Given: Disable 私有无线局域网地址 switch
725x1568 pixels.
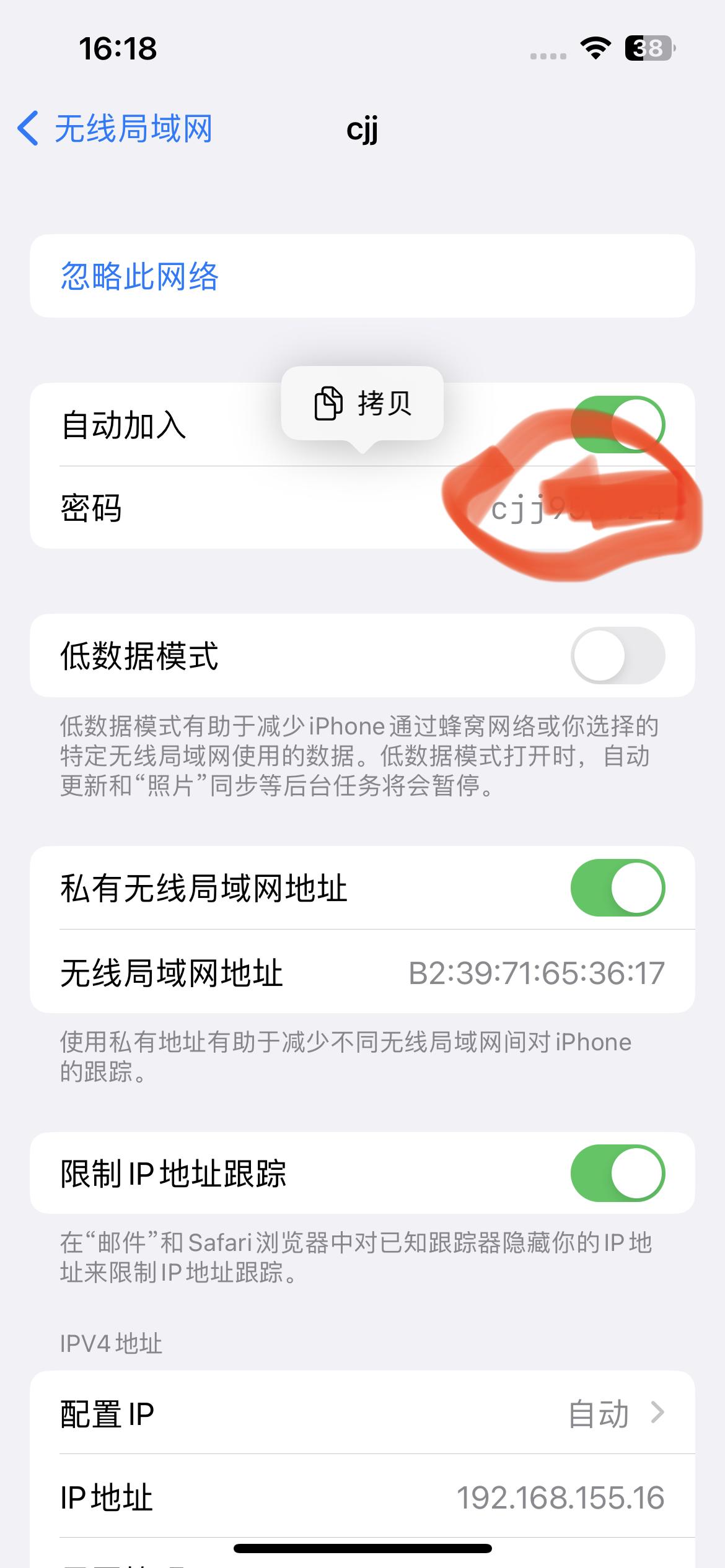Looking at the screenshot, I should (x=617, y=887).
